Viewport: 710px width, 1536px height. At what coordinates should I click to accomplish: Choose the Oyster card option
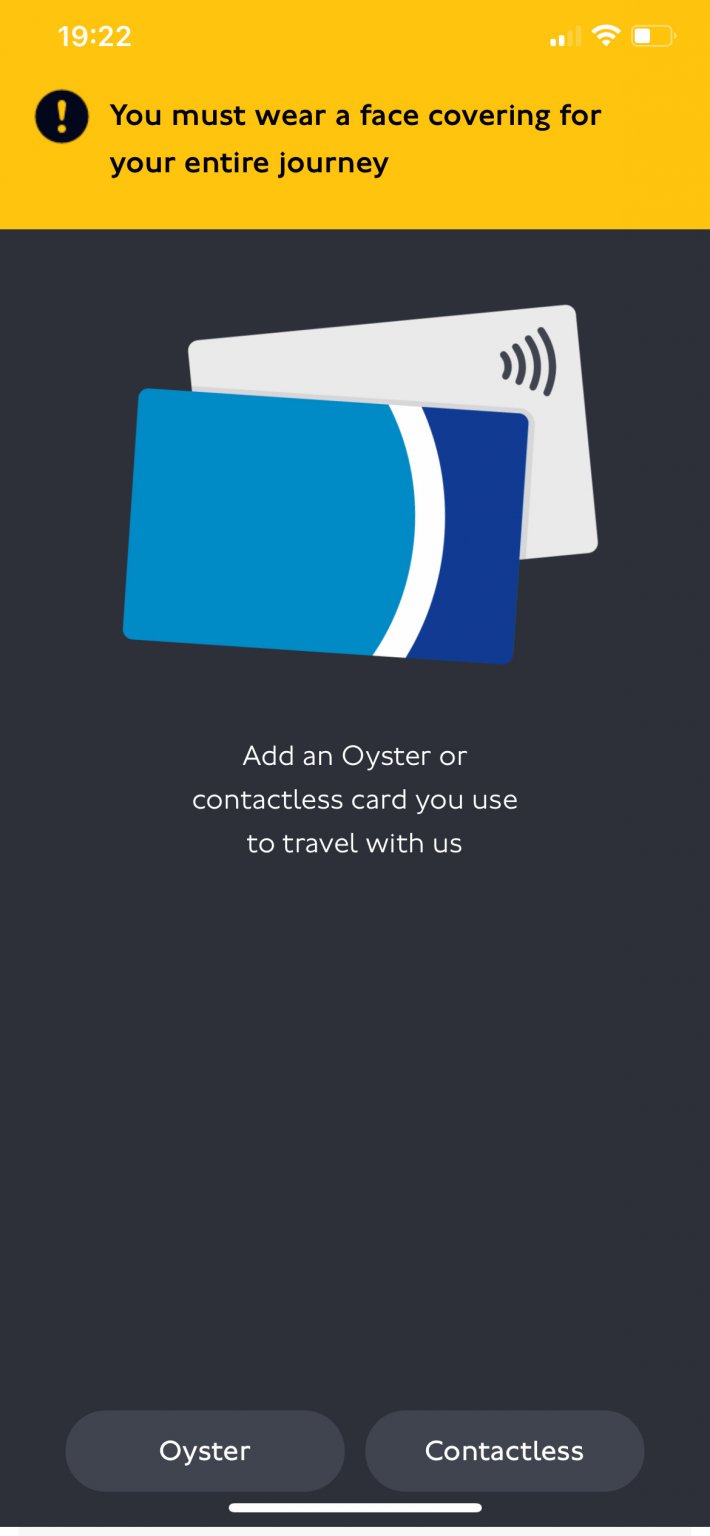(205, 1451)
